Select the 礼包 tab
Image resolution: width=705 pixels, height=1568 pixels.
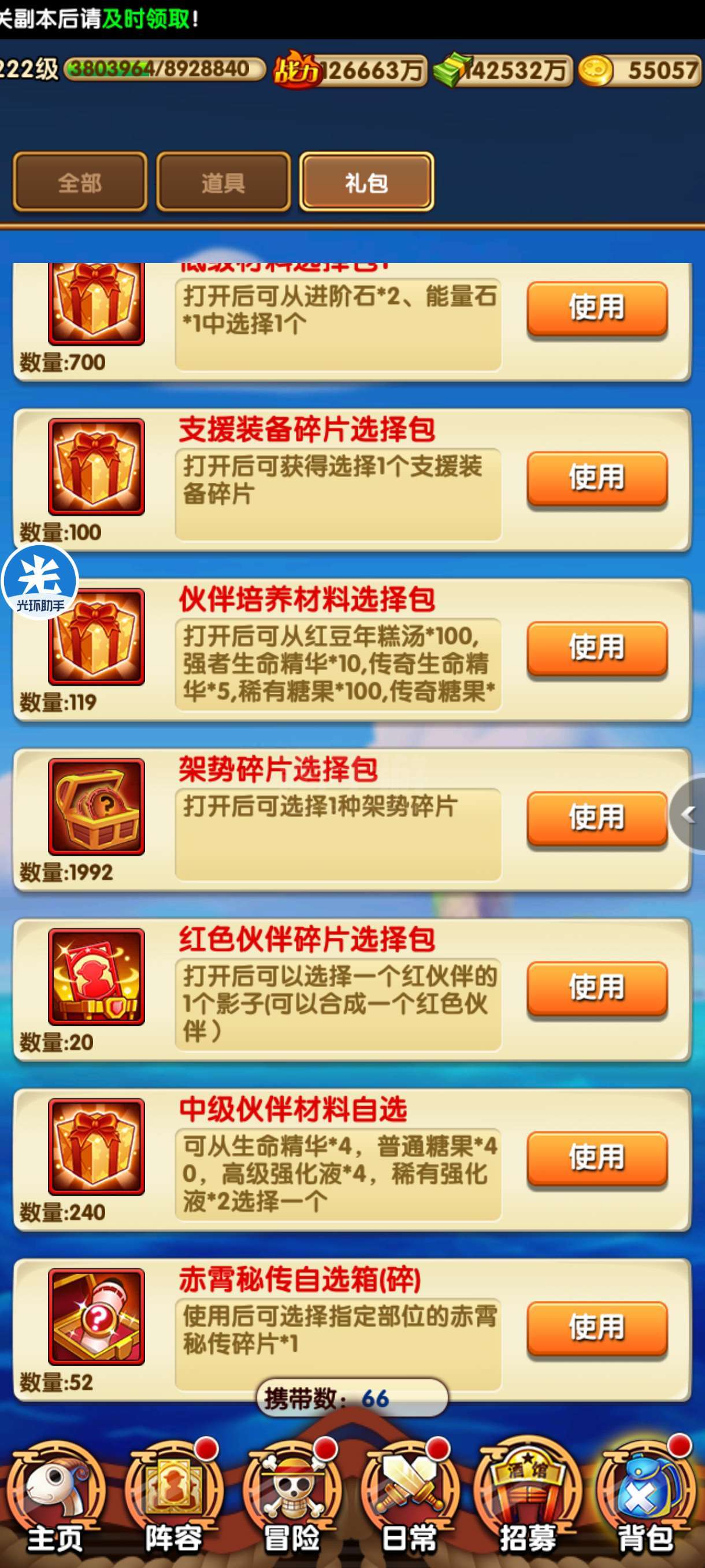(x=366, y=182)
